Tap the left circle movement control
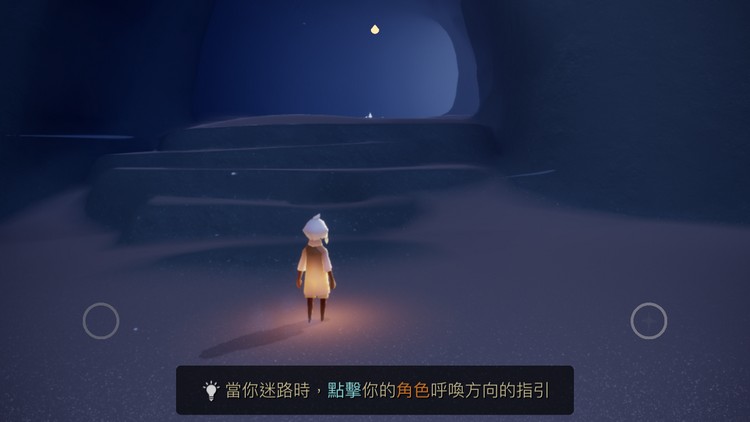This screenshot has height=422, width=750. [x=101, y=321]
